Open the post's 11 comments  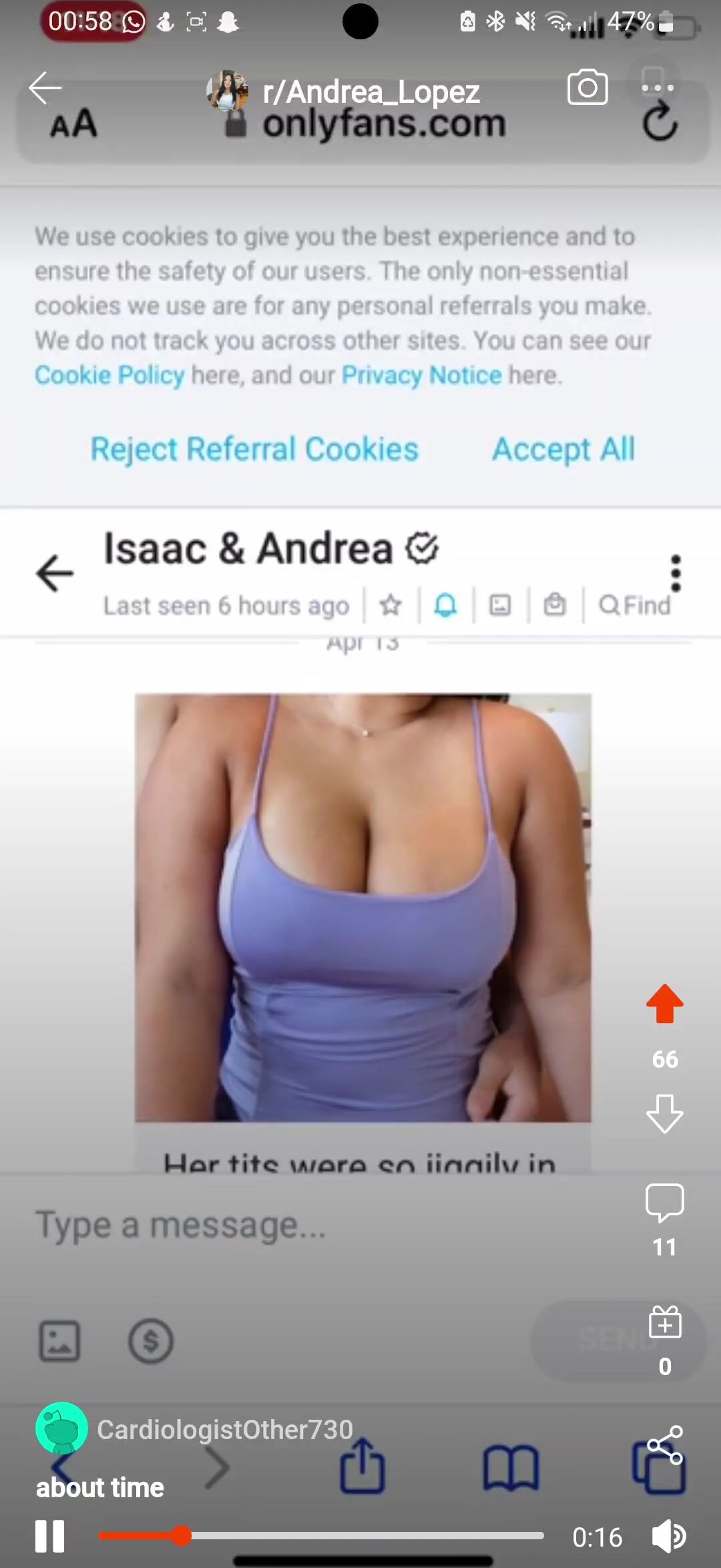coord(664,1203)
